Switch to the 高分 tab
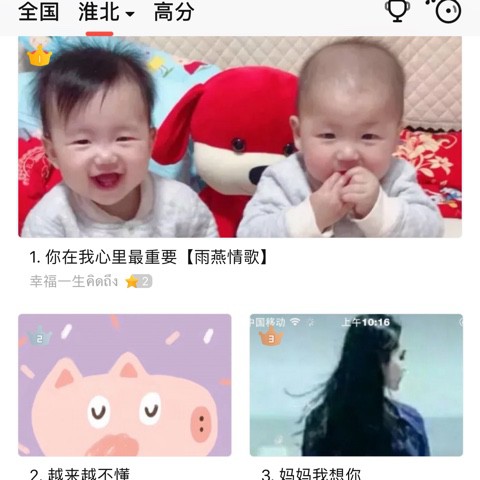This screenshot has height=480, width=480. click(174, 12)
